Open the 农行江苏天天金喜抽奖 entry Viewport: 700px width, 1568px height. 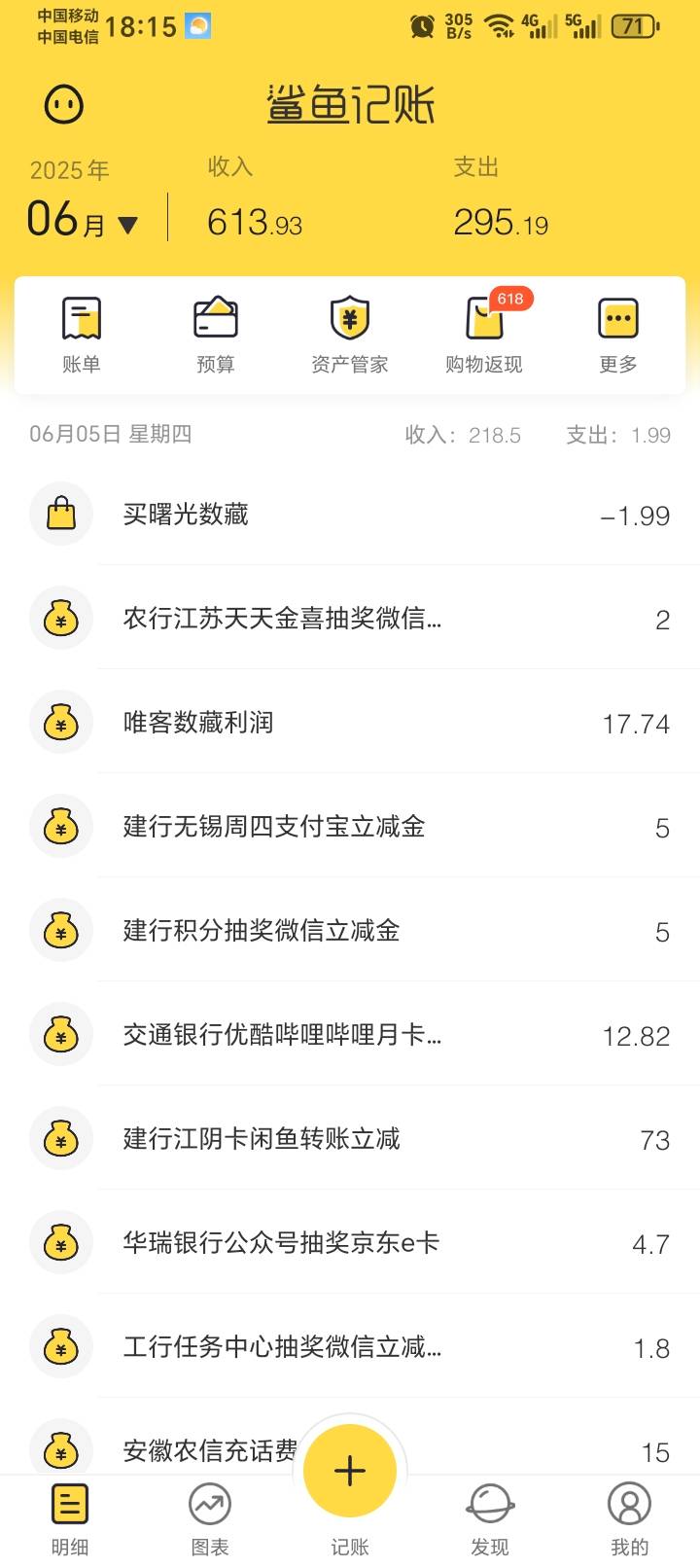[350, 618]
